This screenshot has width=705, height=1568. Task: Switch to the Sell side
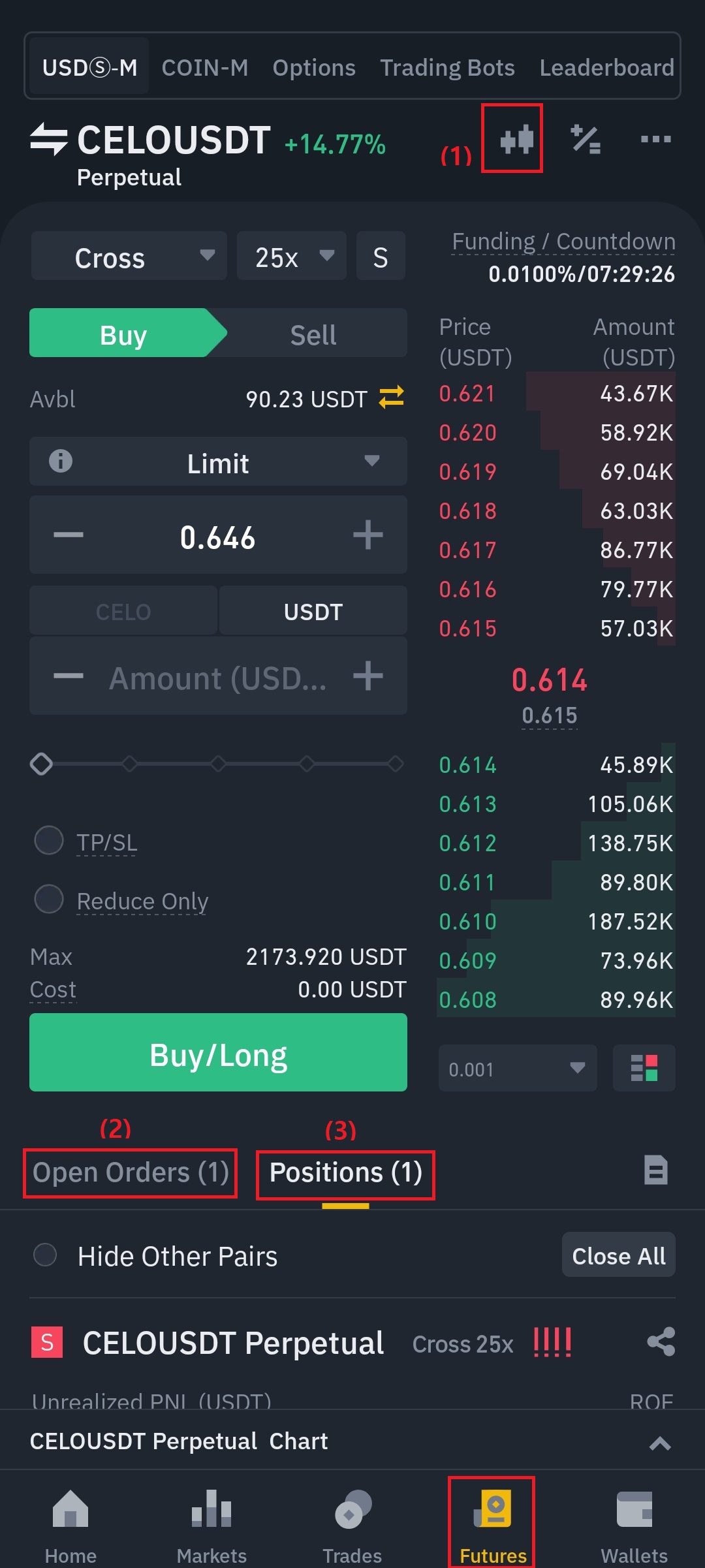313,334
